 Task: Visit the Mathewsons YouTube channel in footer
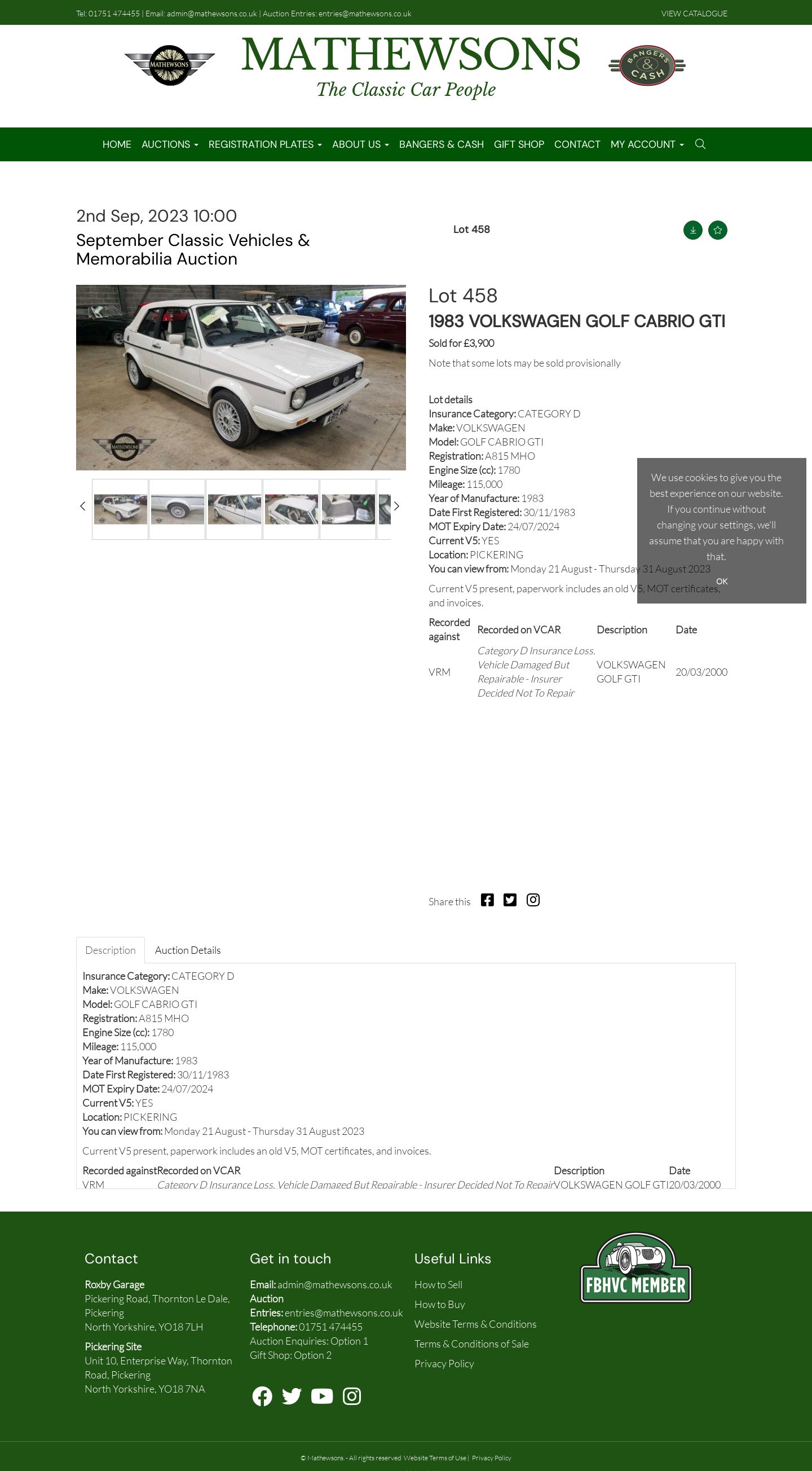point(322,1396)
